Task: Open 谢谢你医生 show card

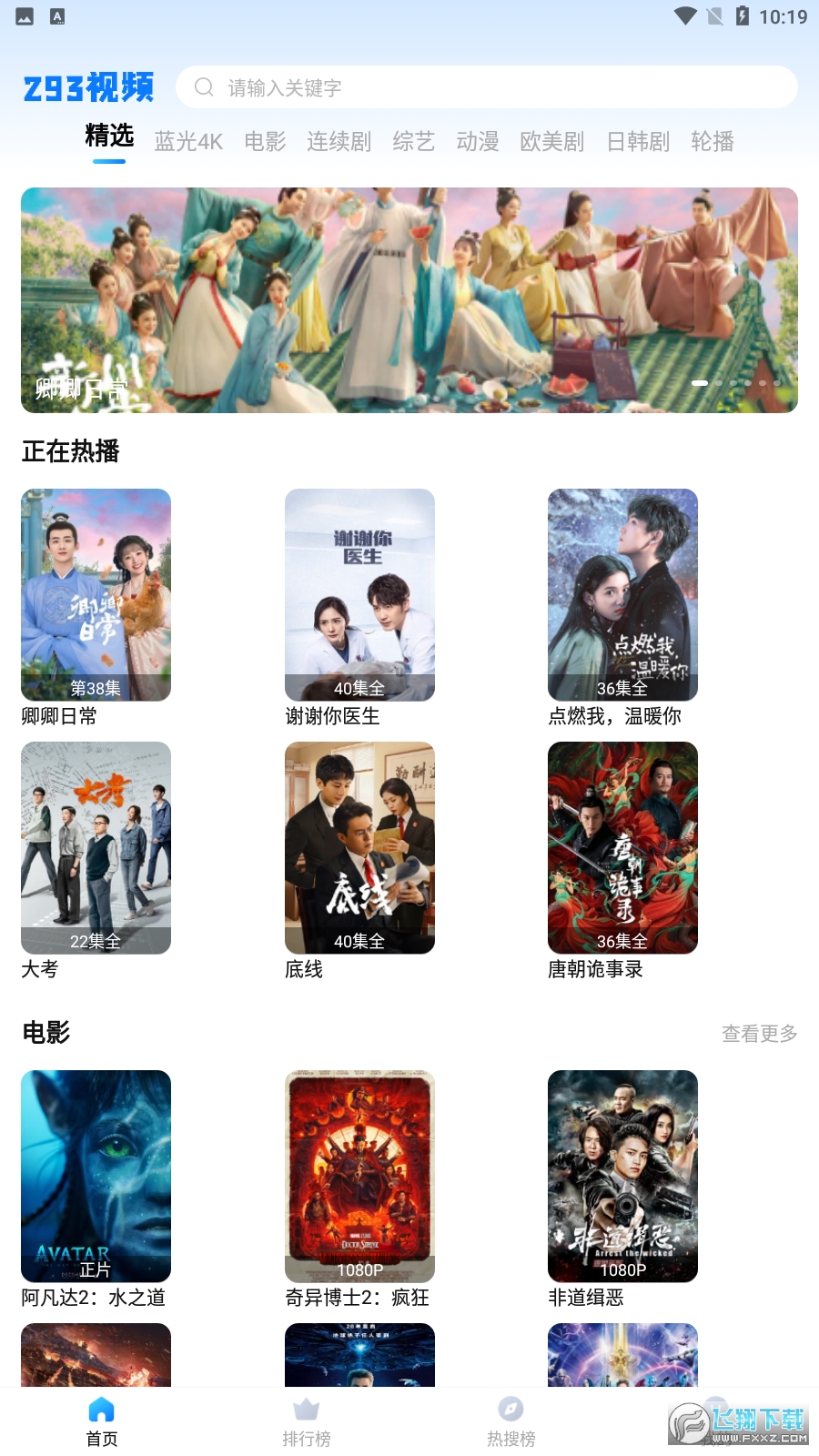Action: (x=359, y=595)
